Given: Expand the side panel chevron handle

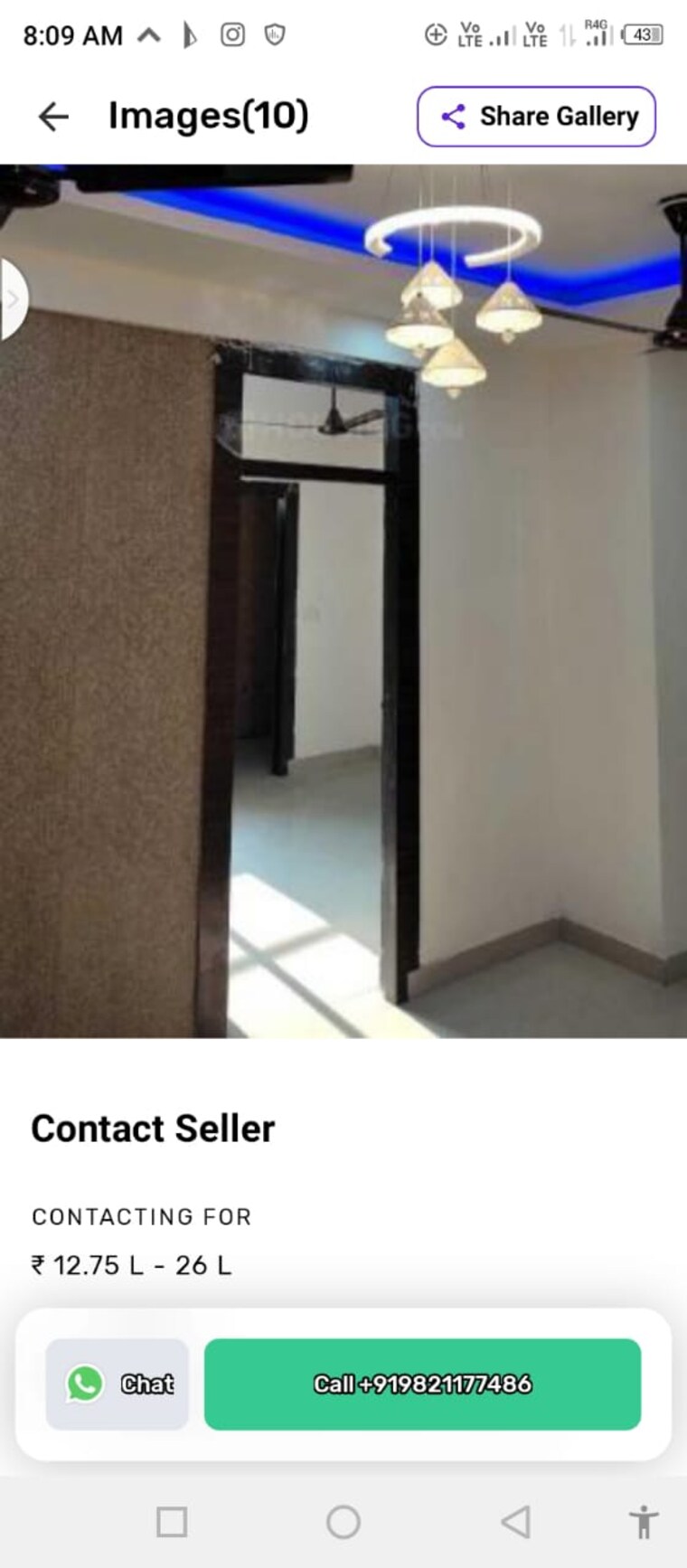Looking at the screenshot, I should pyautogui.click(x=12, y=299).
